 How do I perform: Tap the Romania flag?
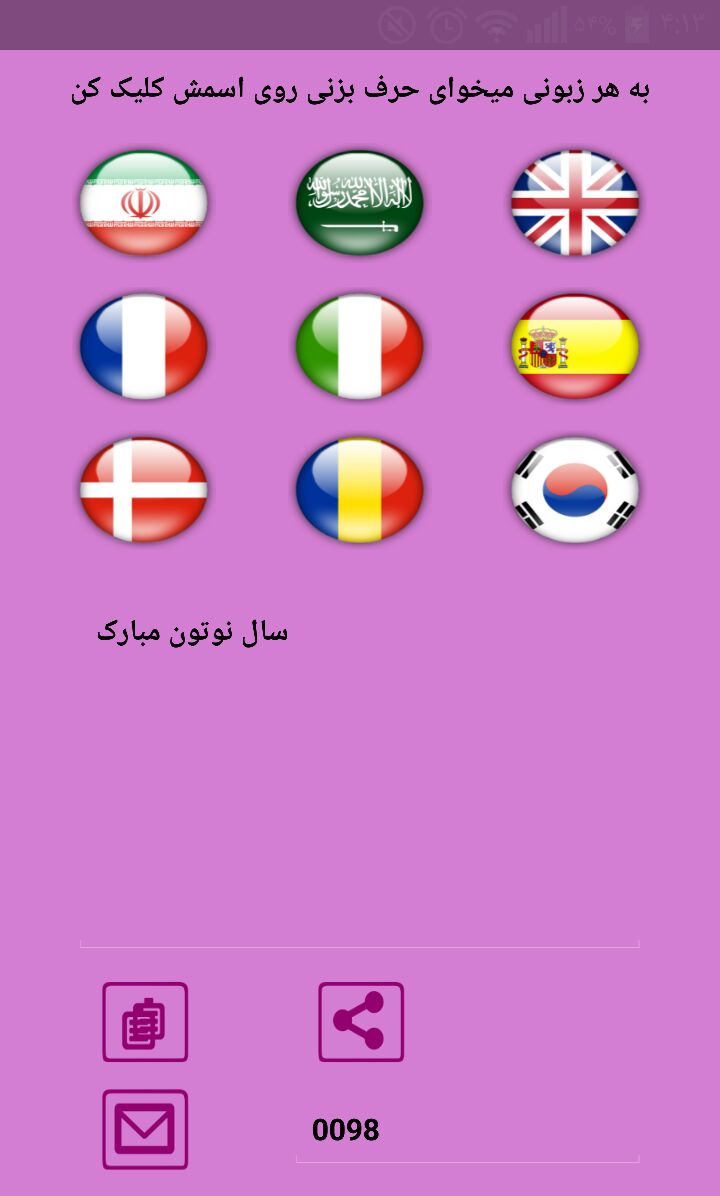pos(360,490)
